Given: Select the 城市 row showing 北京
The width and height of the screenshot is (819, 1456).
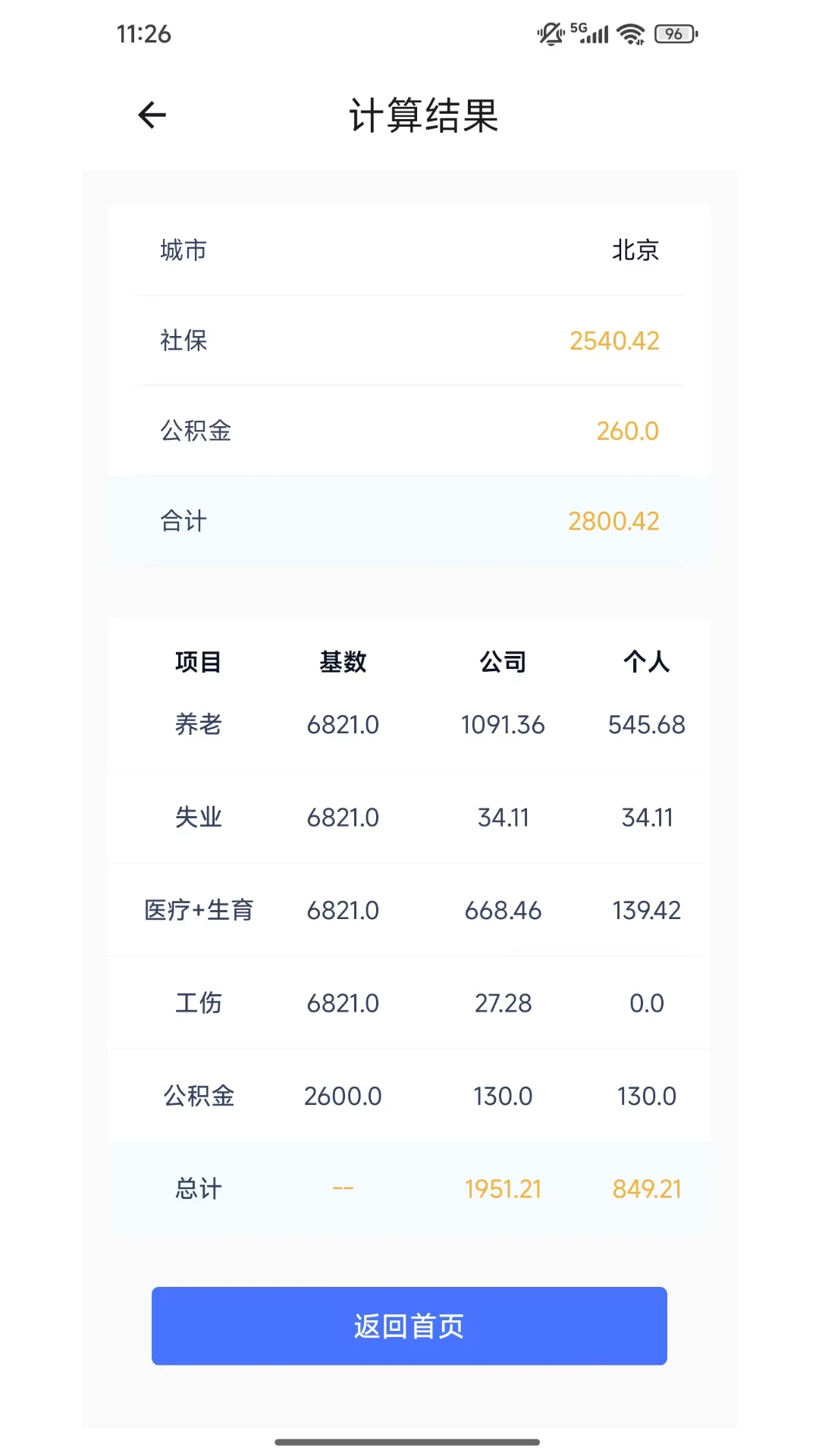Looking at the screenshot, I should (x=409, y=251).
